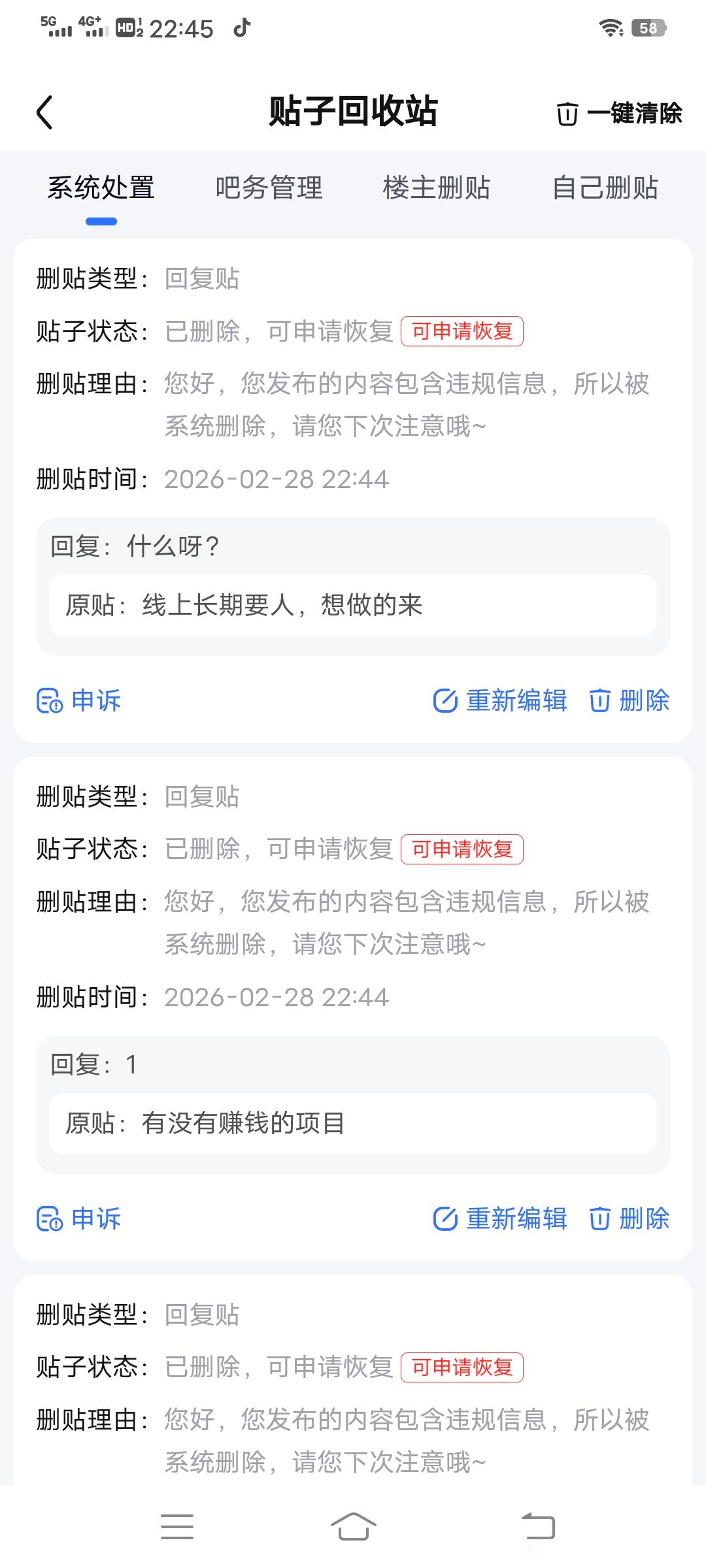This screenshot has width=706, height=1568.
Task: Open recent apps from navigation bar
Action: click(x=177, y=1527)
